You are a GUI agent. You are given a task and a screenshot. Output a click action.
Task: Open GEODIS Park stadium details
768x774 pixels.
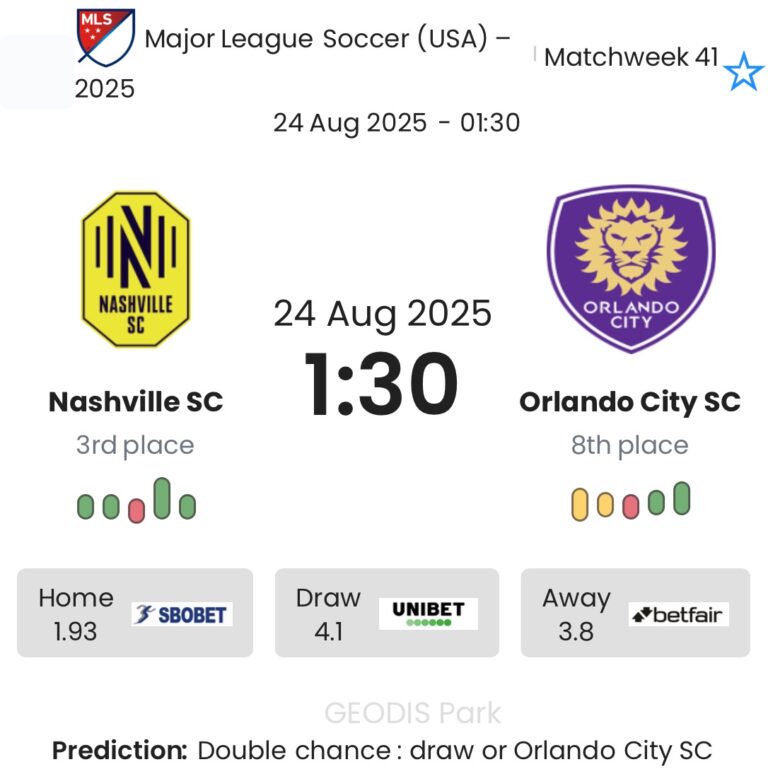(x=410, y=713)
